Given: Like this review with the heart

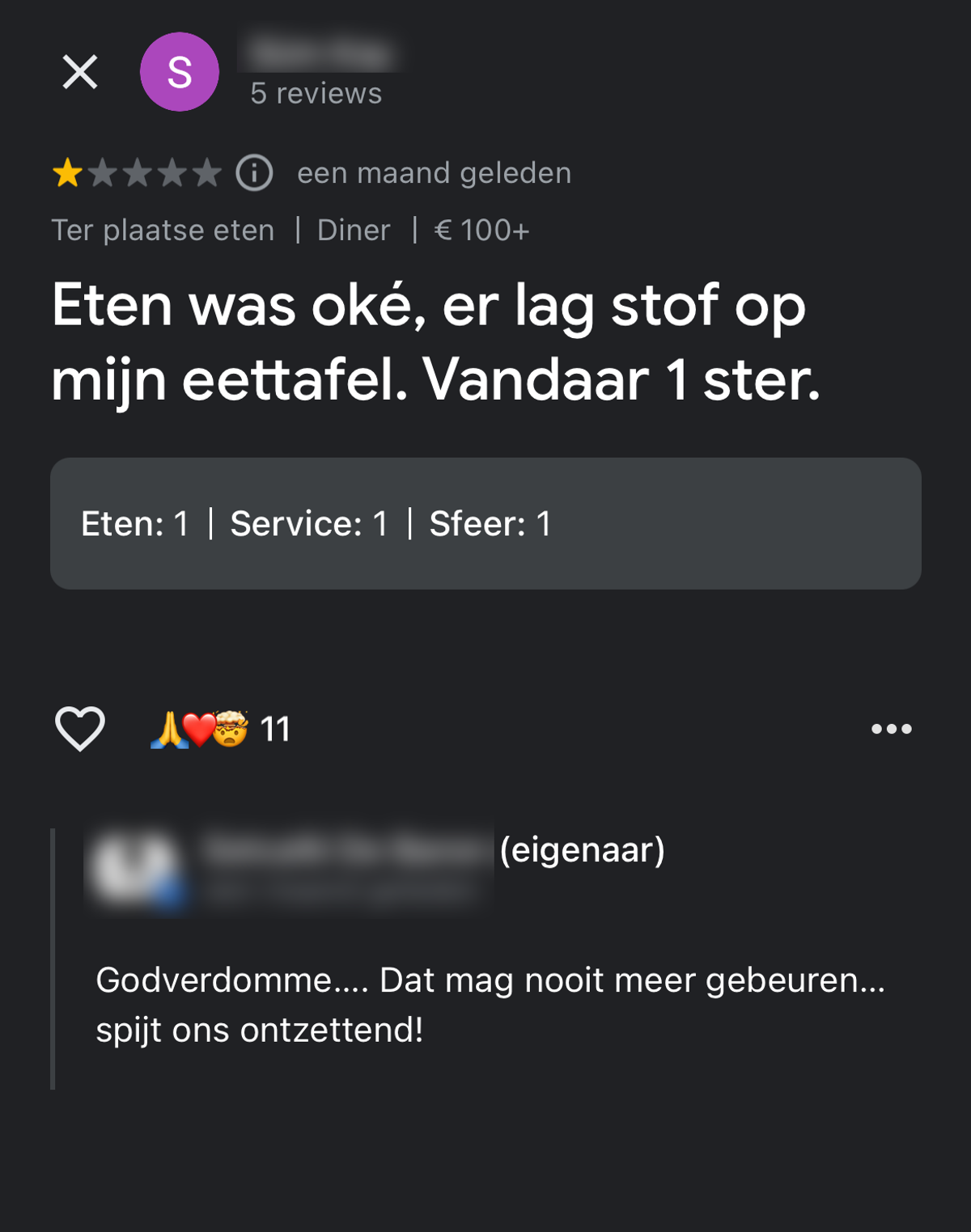Looking at the screenshot, I should 80,729.
